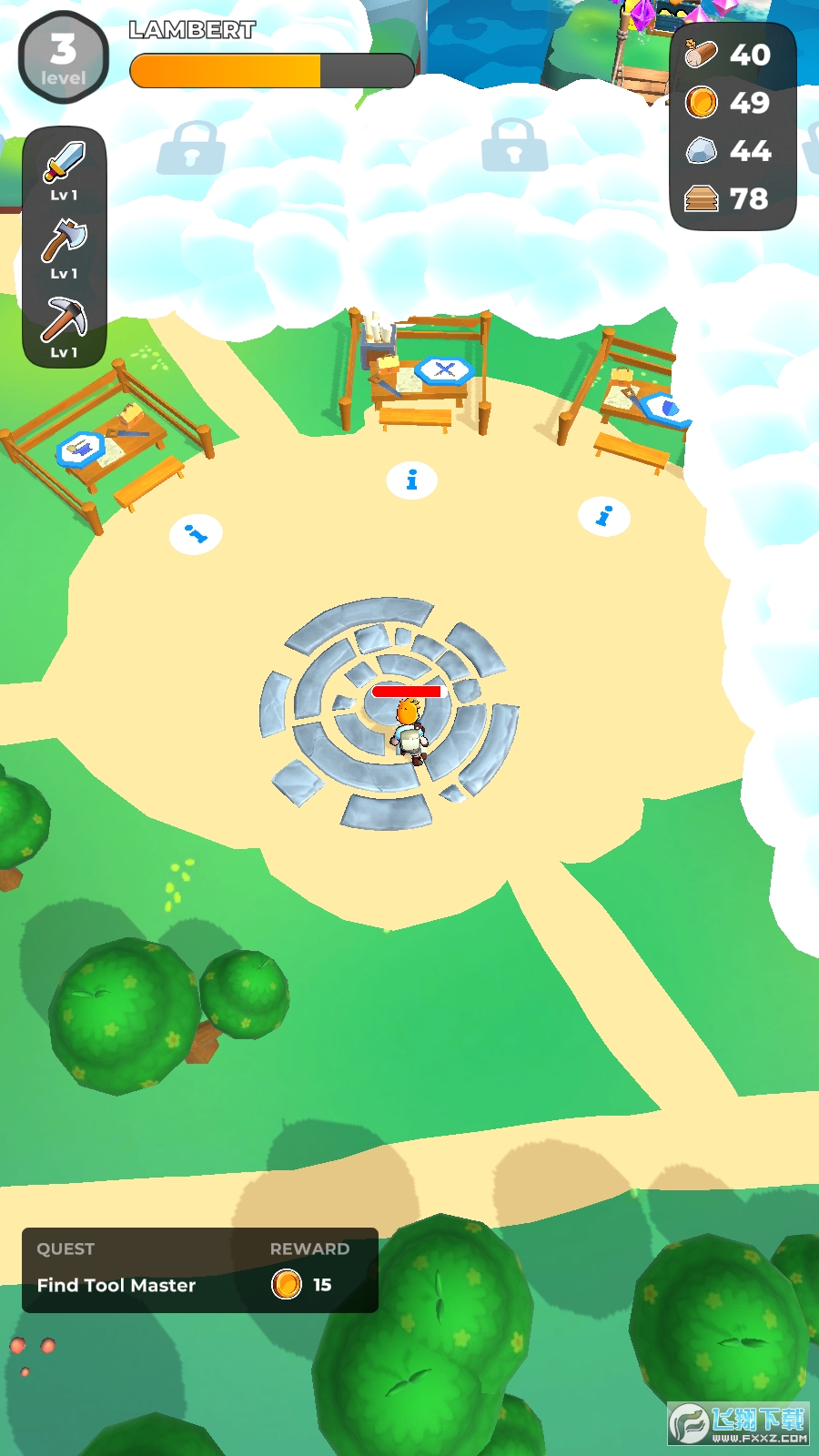Tap the info bubble below the center workbench
The height and width of the screenshot is (1456, 819).
tap(411, 480)
